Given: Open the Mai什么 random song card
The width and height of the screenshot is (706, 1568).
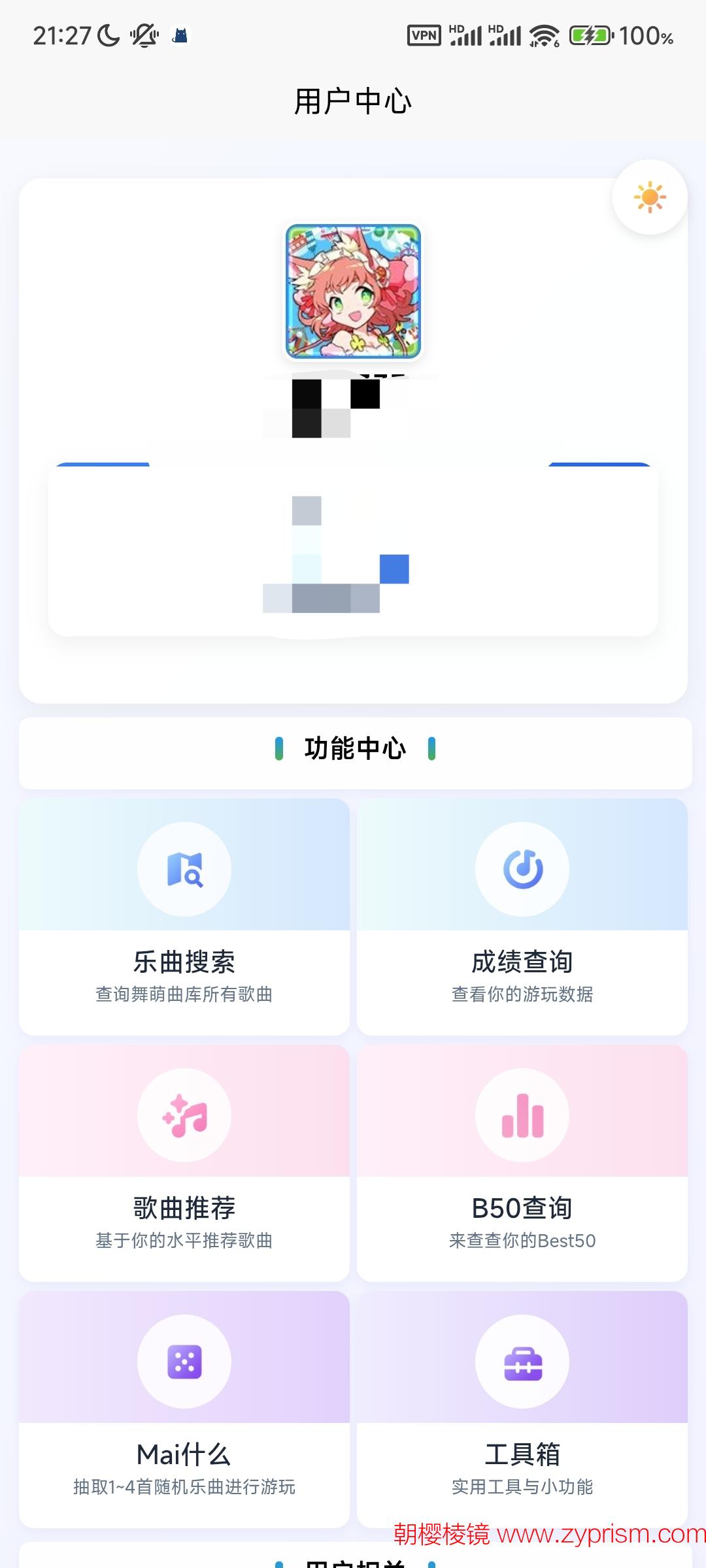Looking at the screenshot, I should tap(184, 1409).
